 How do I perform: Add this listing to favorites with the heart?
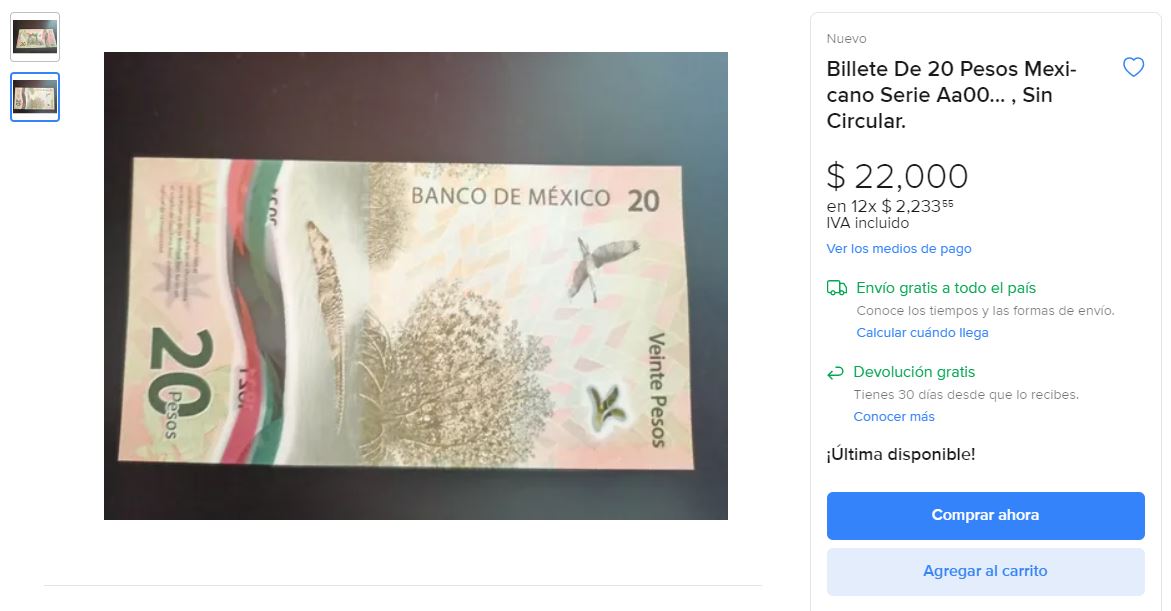pos(1133,68)
